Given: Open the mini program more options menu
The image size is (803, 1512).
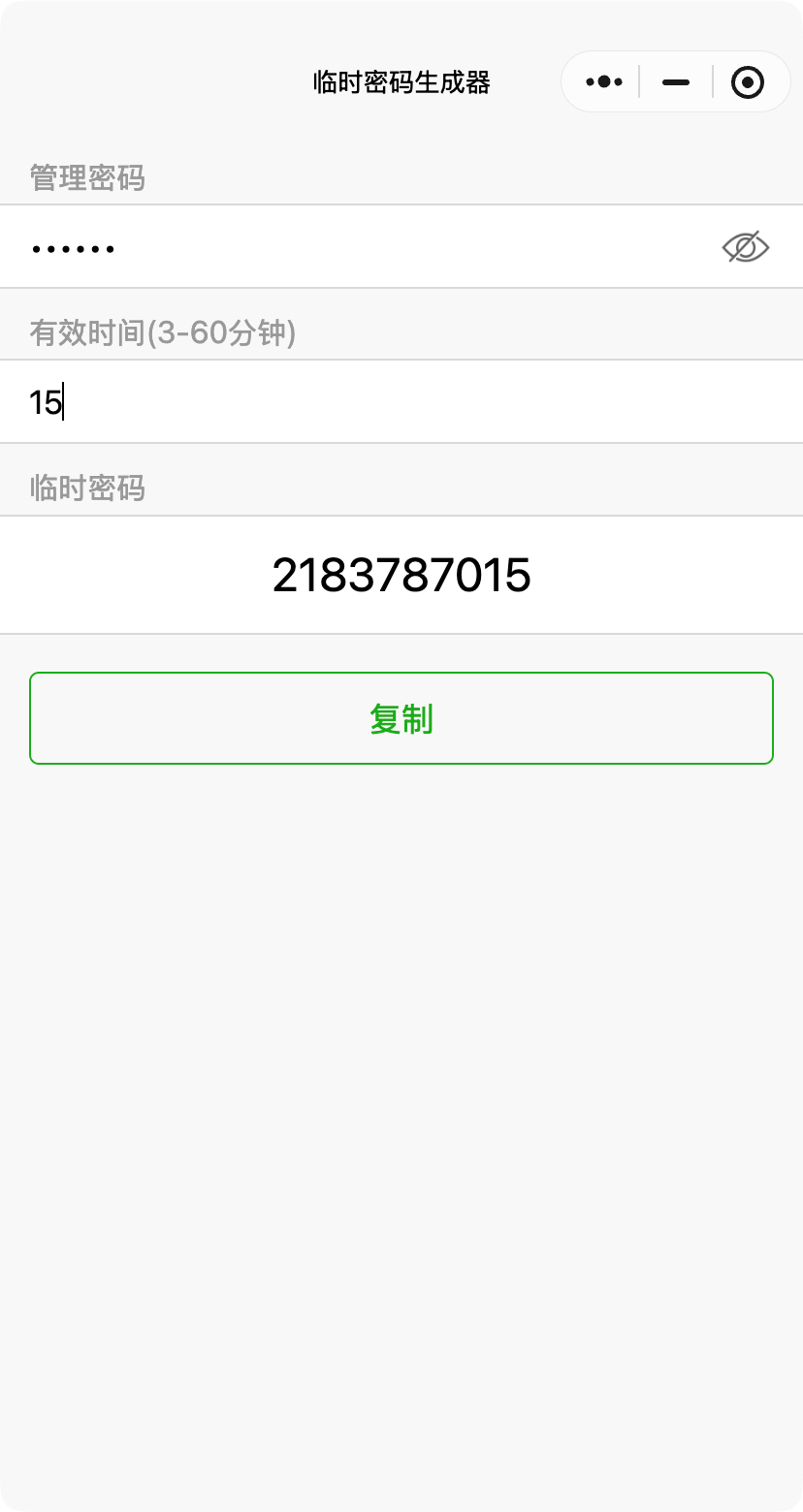Looking at the screenshot, I should (x=602, y=81).
